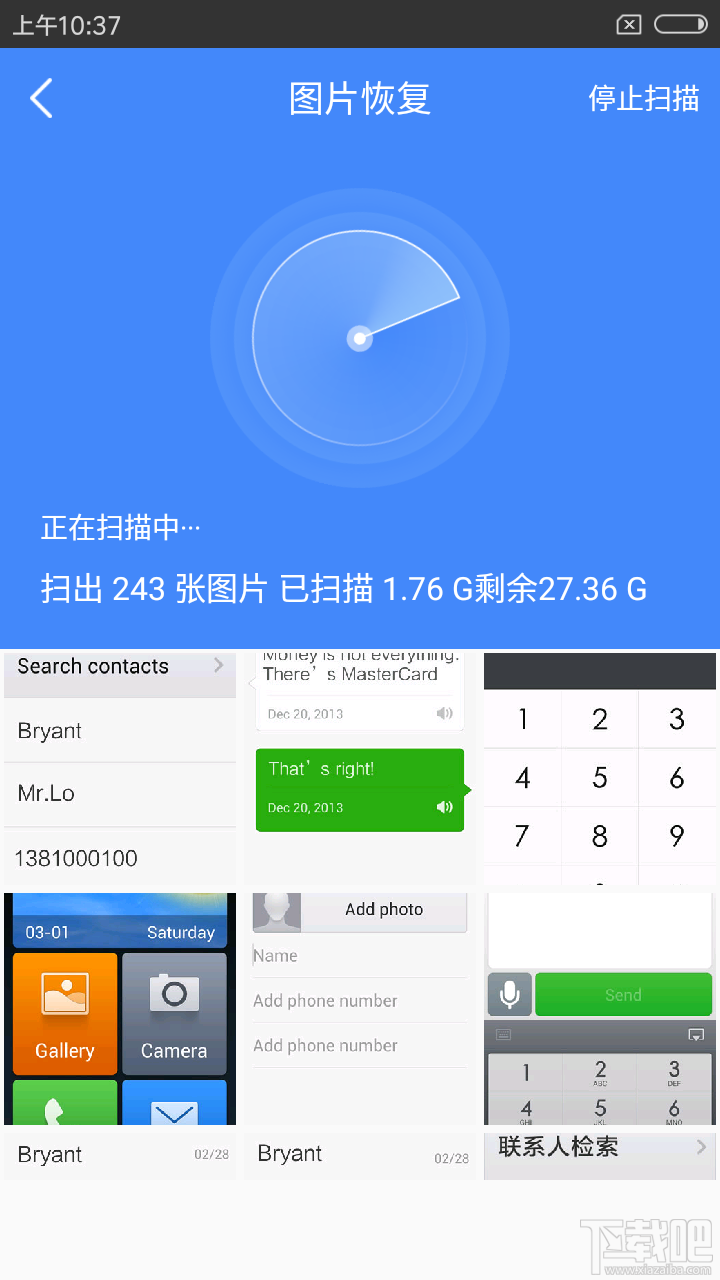Play audio on the "That's right!" message
Image resolution: width=720 pixels, height=1280 pixels.
[444, 807]
